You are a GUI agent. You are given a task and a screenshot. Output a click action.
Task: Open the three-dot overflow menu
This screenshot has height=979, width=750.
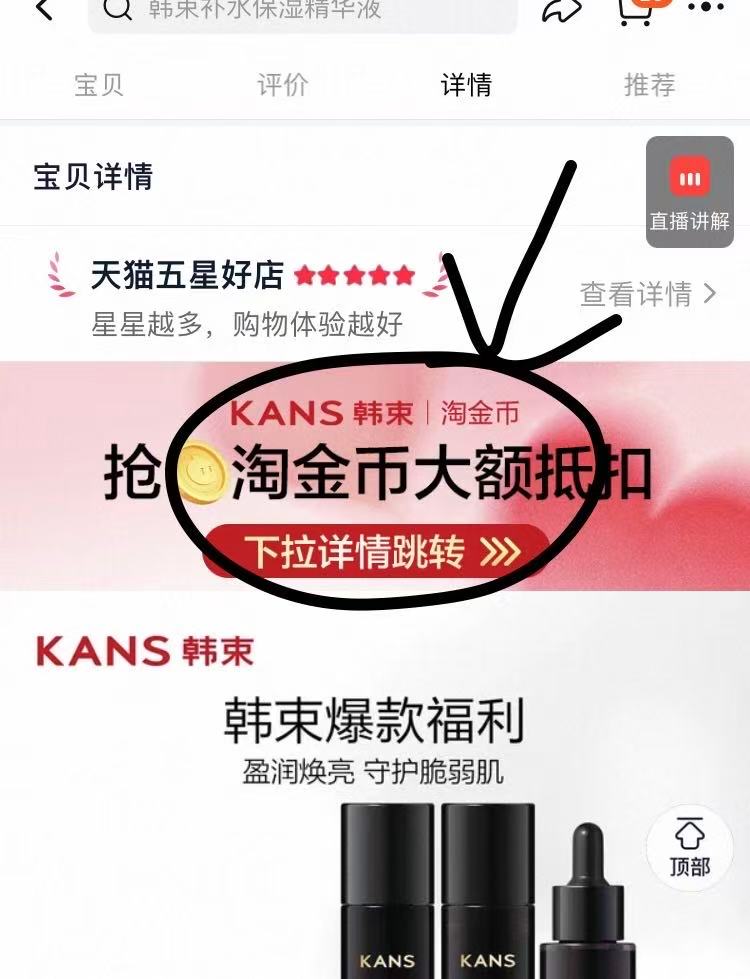pos(706,9)
